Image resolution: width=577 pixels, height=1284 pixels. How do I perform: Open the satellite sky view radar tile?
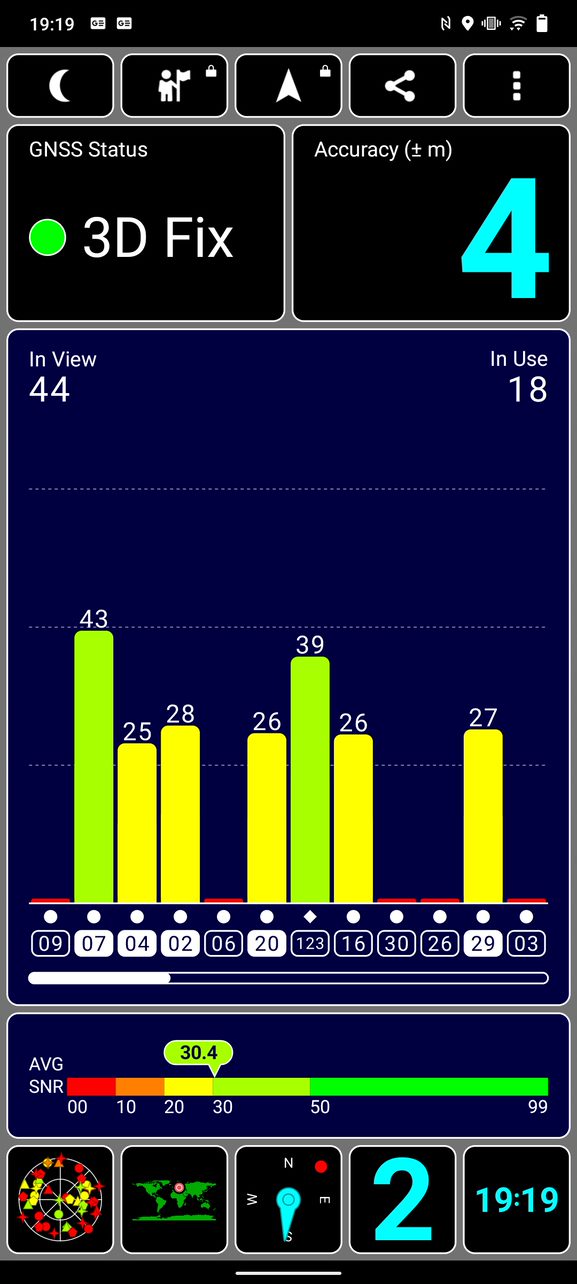point(60,1200)
